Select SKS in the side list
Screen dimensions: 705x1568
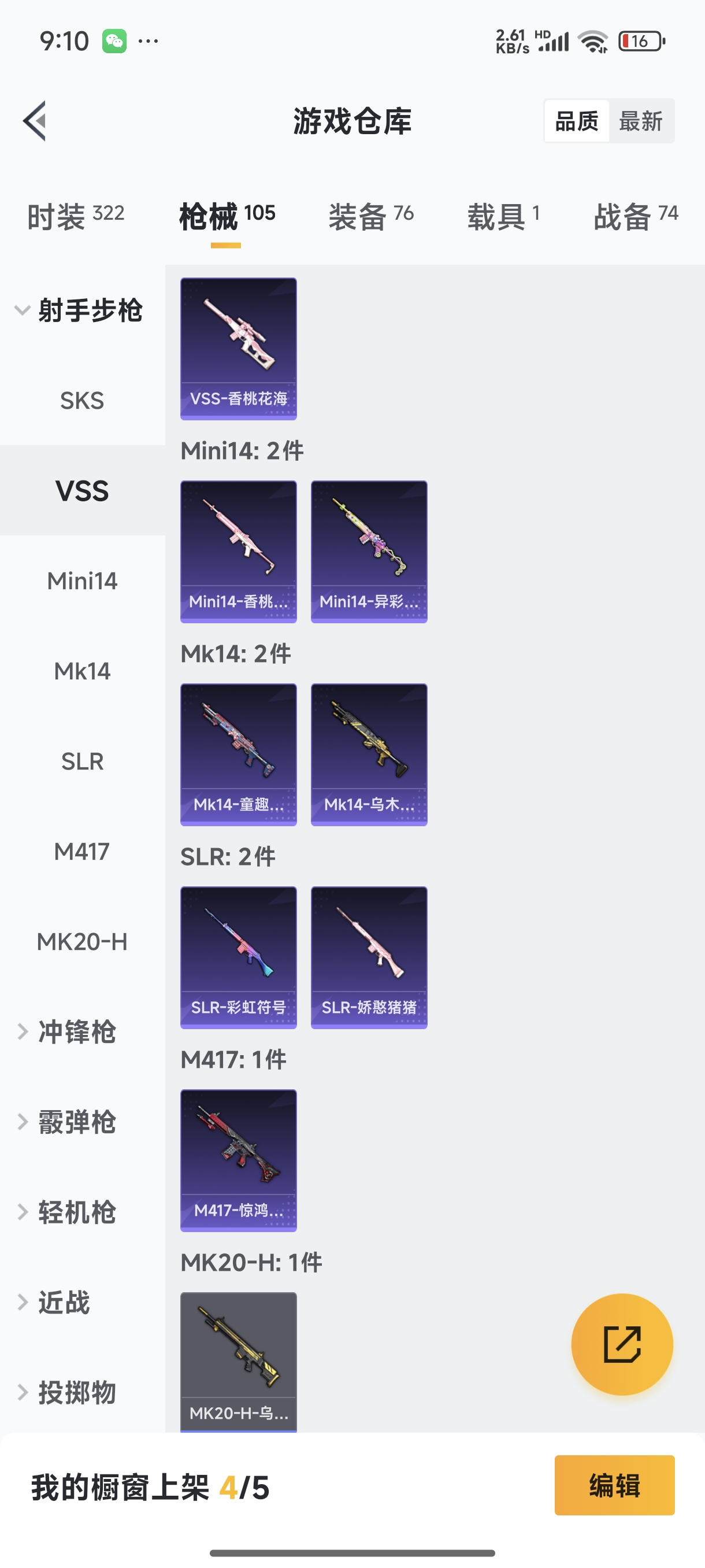[x=82, y=401]
